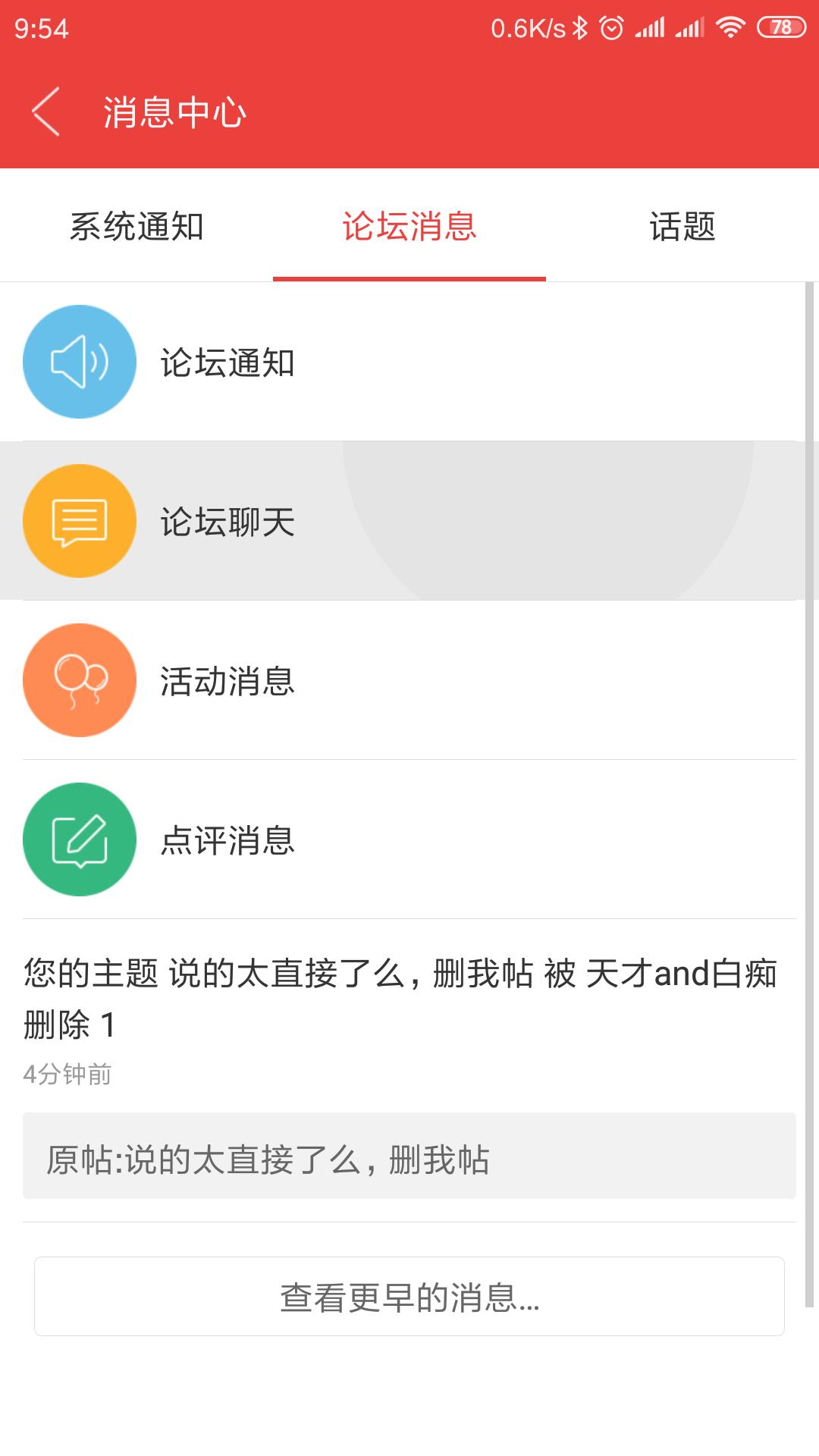Open original post 说的太直接了么，删我帖
This screenshot has height=1456, width=819.
point(409,1156)
